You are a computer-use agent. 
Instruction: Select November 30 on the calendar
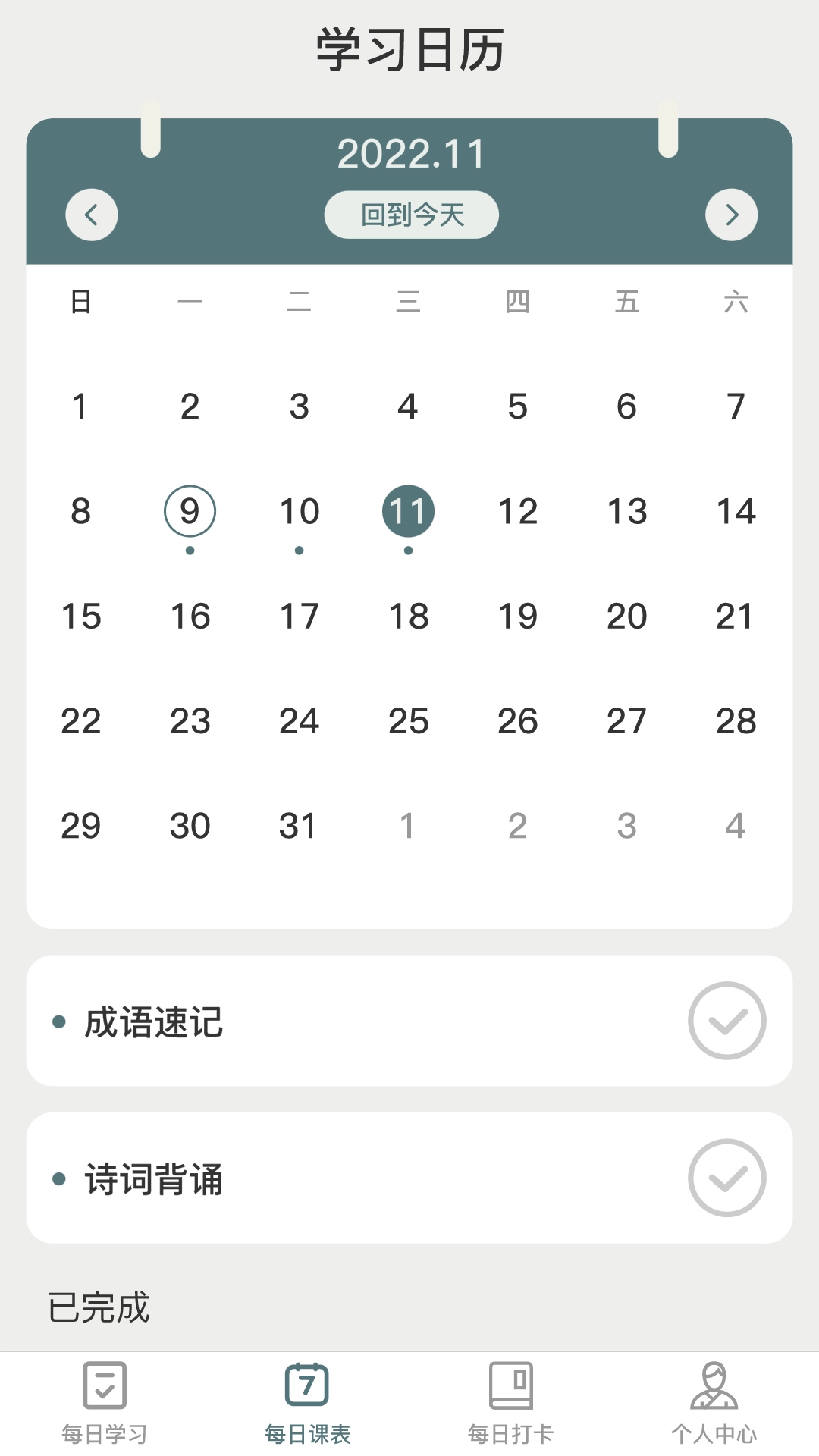190,826
